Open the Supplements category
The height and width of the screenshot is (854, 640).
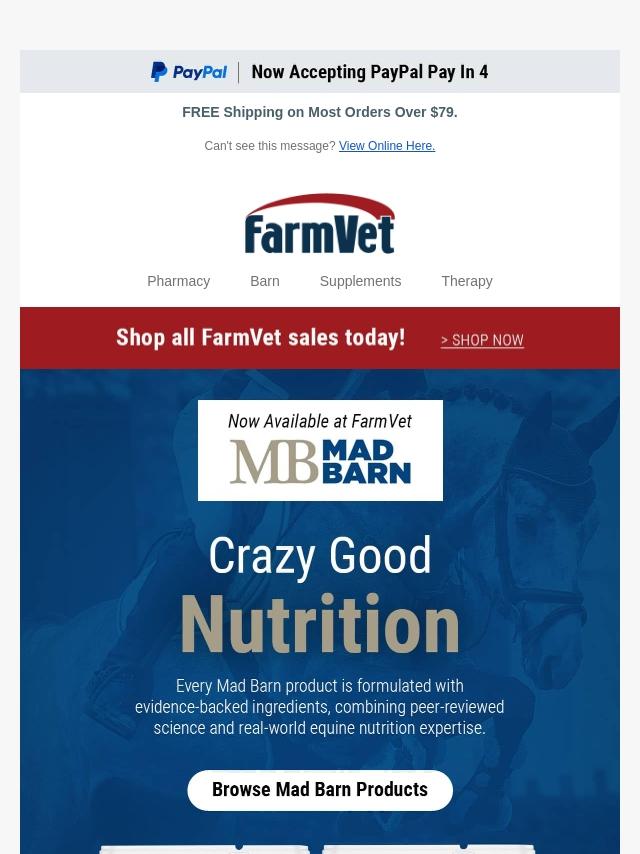[360, 281]
